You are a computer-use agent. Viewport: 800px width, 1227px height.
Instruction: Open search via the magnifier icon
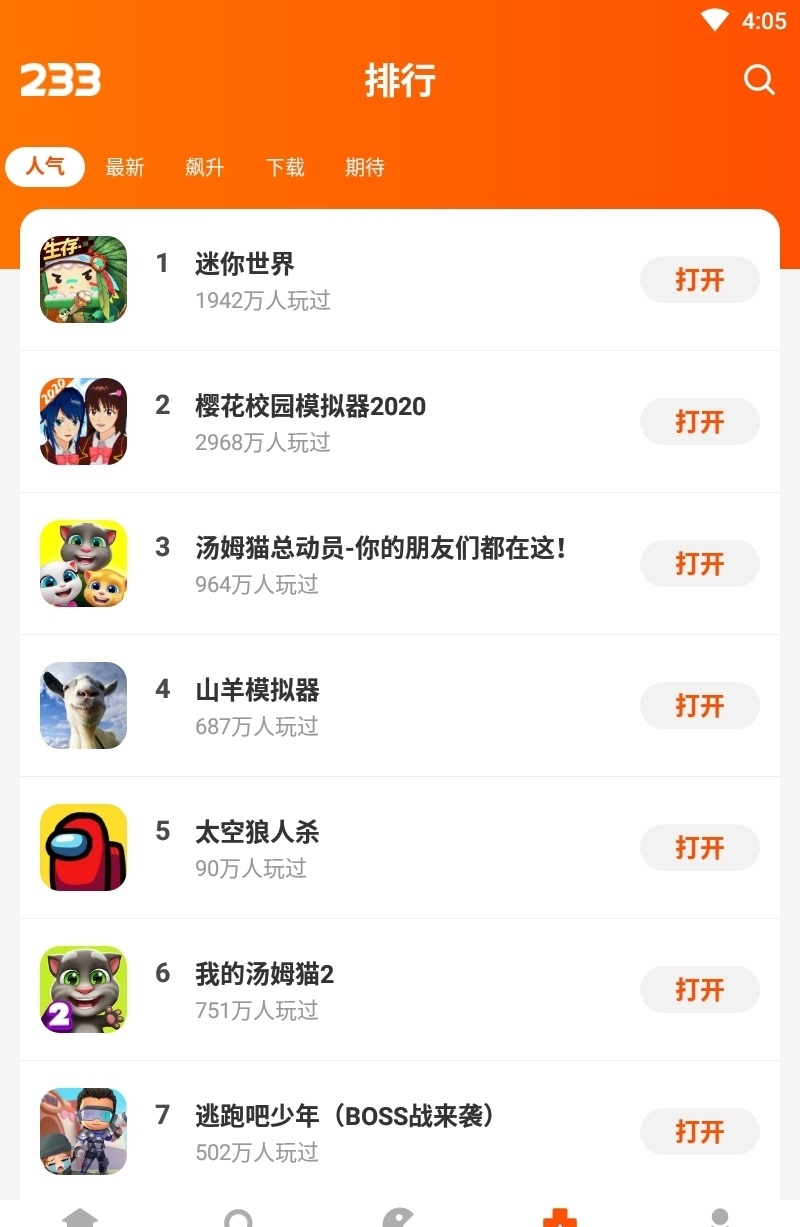coord(759,81)
